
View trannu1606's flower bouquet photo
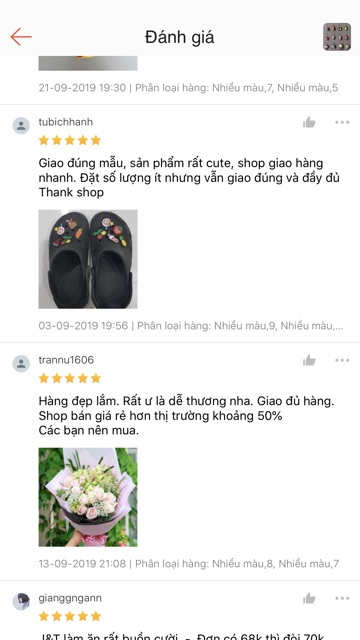[x=88, y=497]
